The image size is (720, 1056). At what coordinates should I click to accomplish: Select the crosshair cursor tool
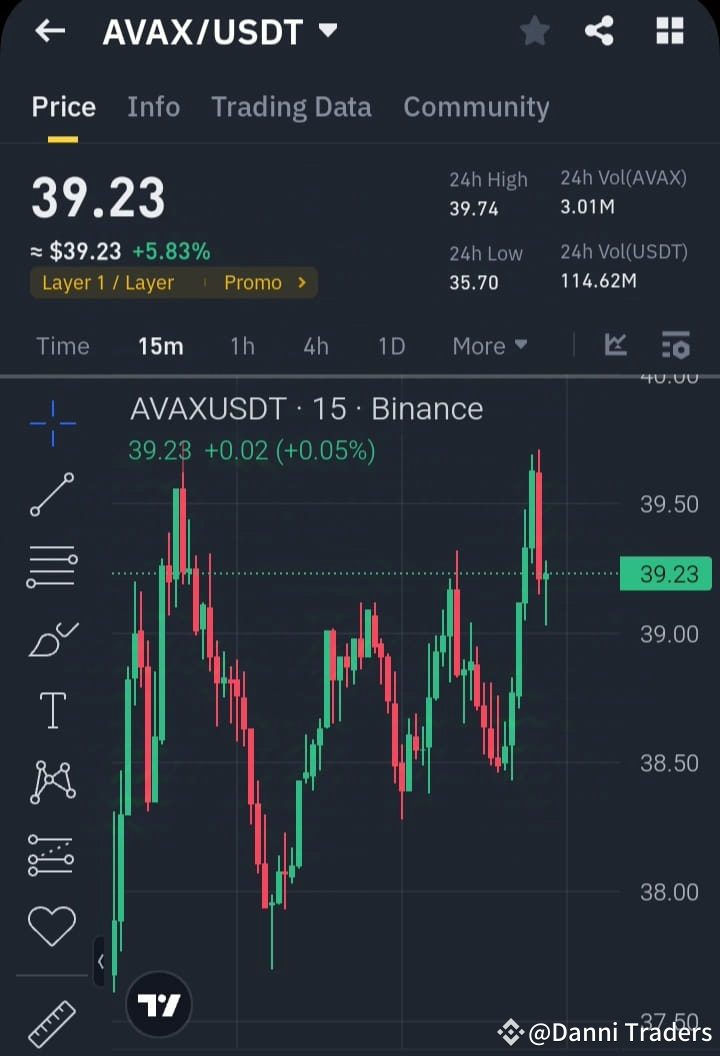click(52, 422)
